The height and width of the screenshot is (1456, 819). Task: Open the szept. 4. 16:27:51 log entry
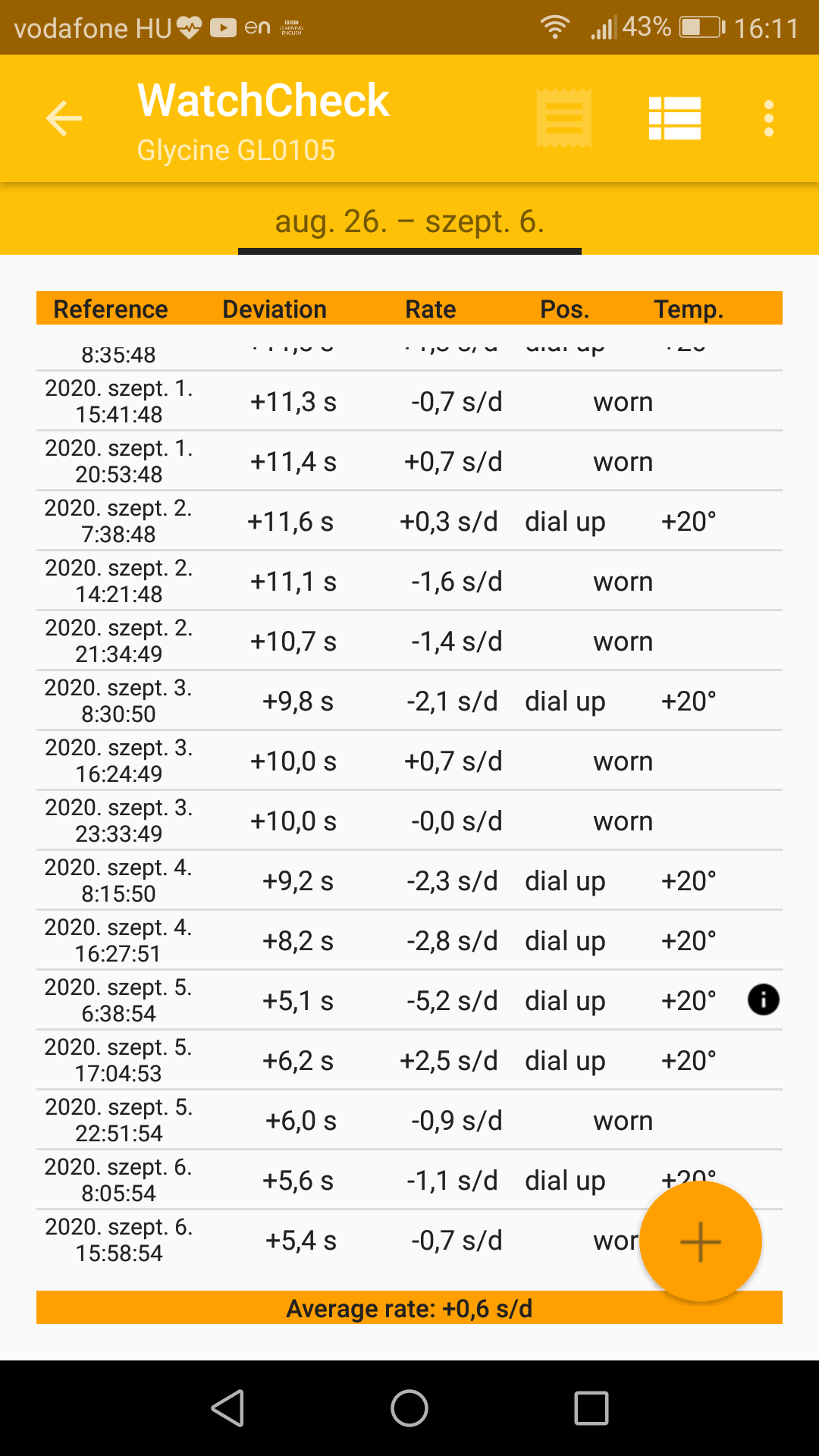coord(409,940)
